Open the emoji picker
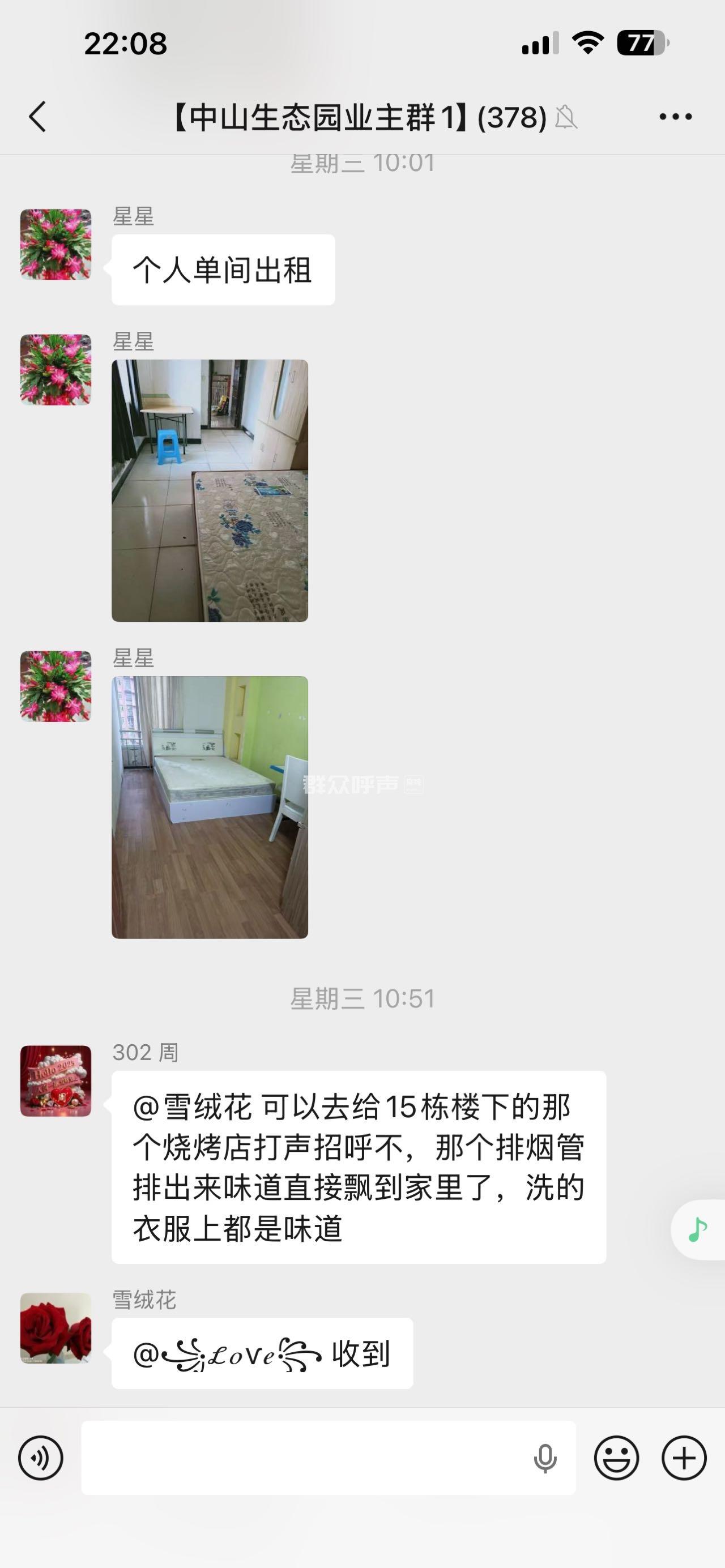Image resolution: width=725 pixels, height=1568 pixels. (x=616, y=1458)
